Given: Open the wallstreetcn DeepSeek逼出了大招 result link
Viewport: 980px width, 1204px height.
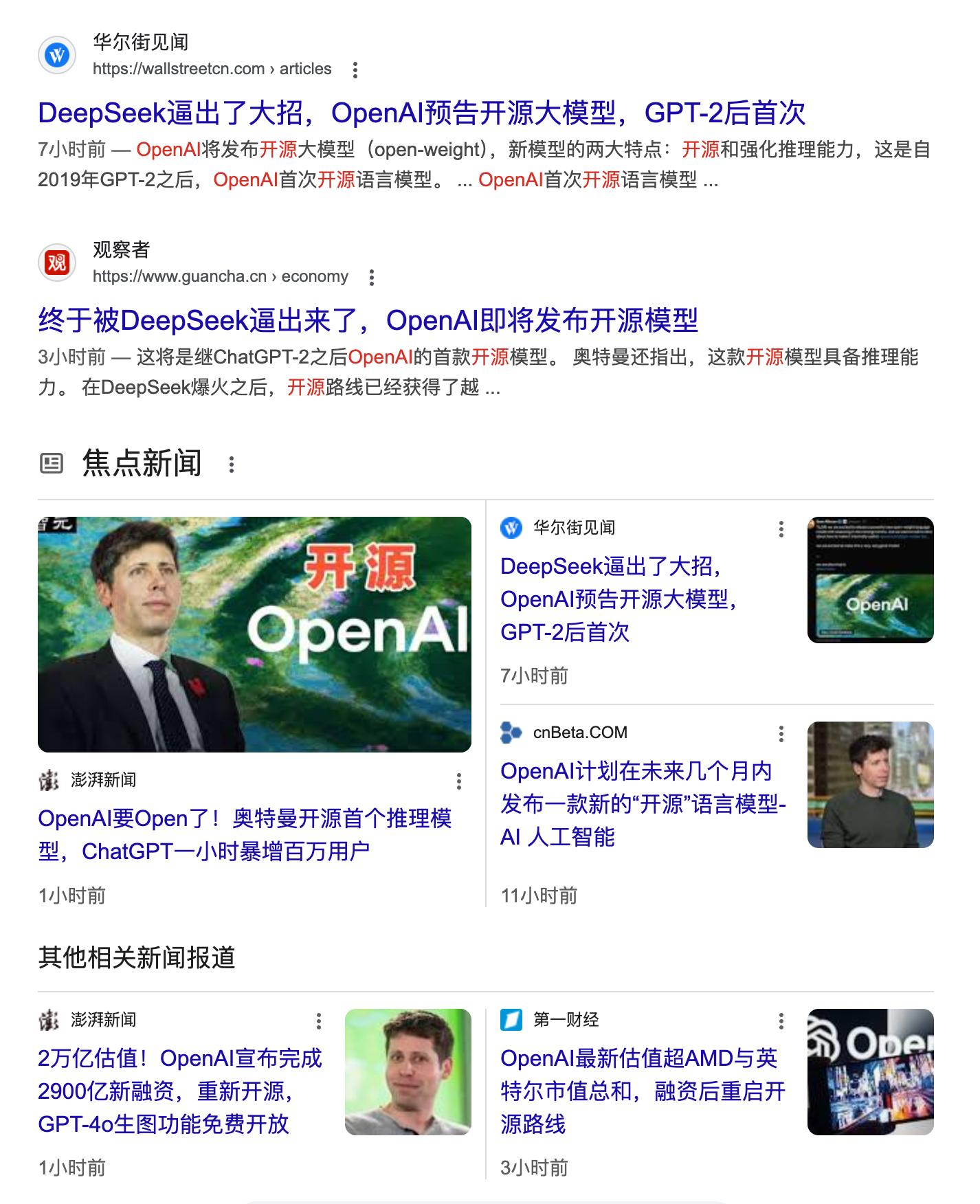Looking at the screenshot, I should [x=421, y=113].
